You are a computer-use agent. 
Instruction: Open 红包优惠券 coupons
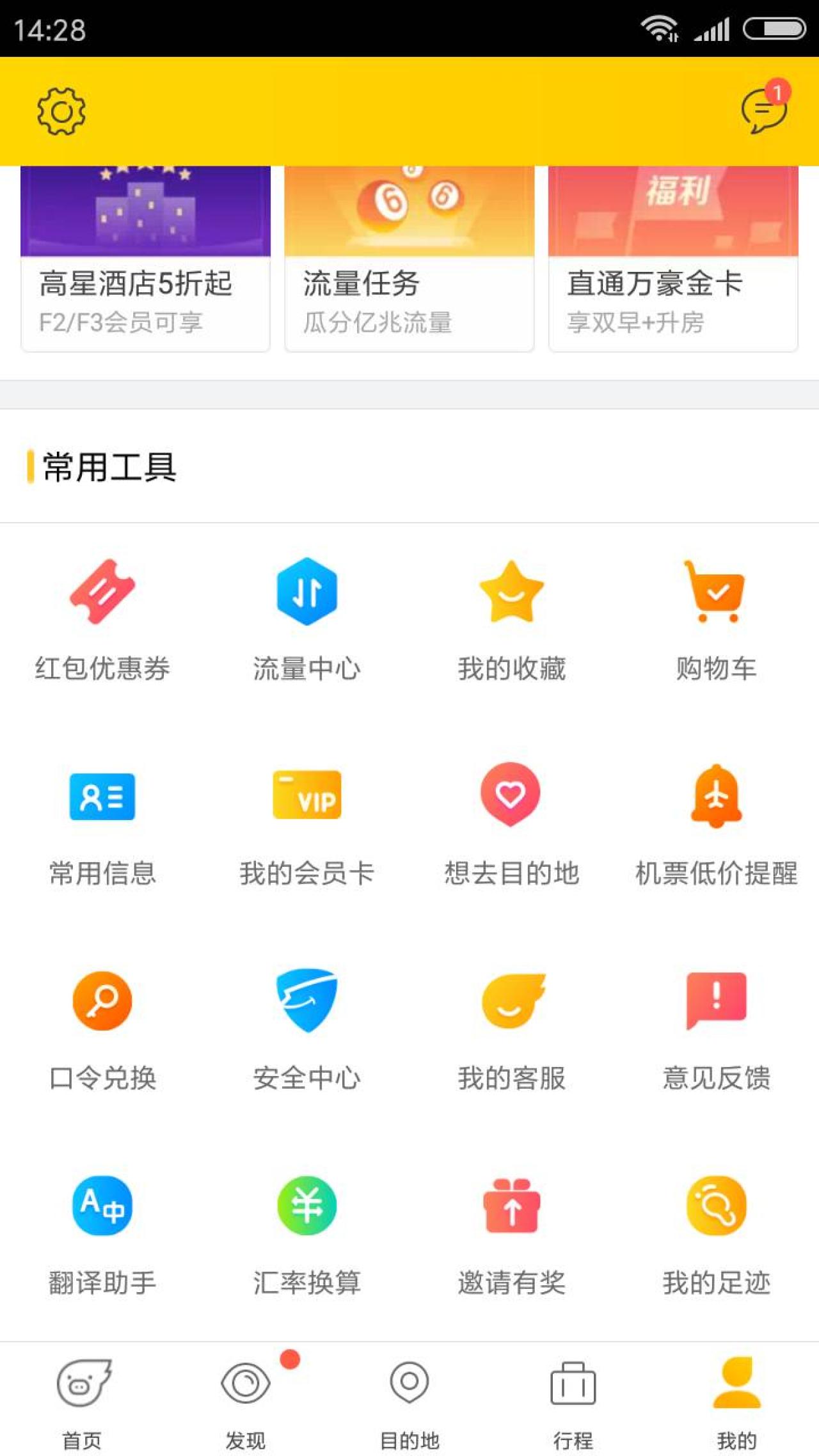click(102, 619)
